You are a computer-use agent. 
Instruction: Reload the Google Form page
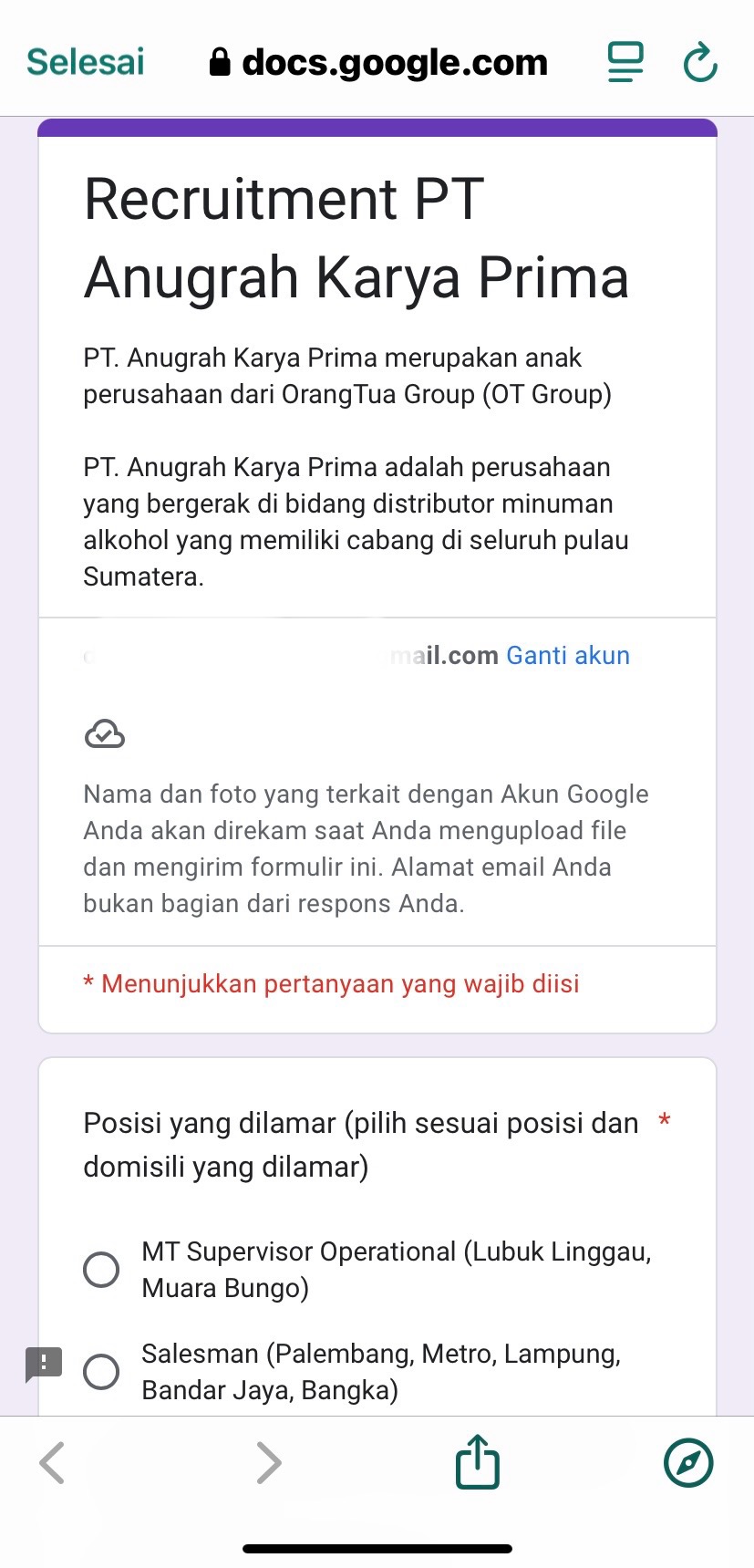(700, 62)
